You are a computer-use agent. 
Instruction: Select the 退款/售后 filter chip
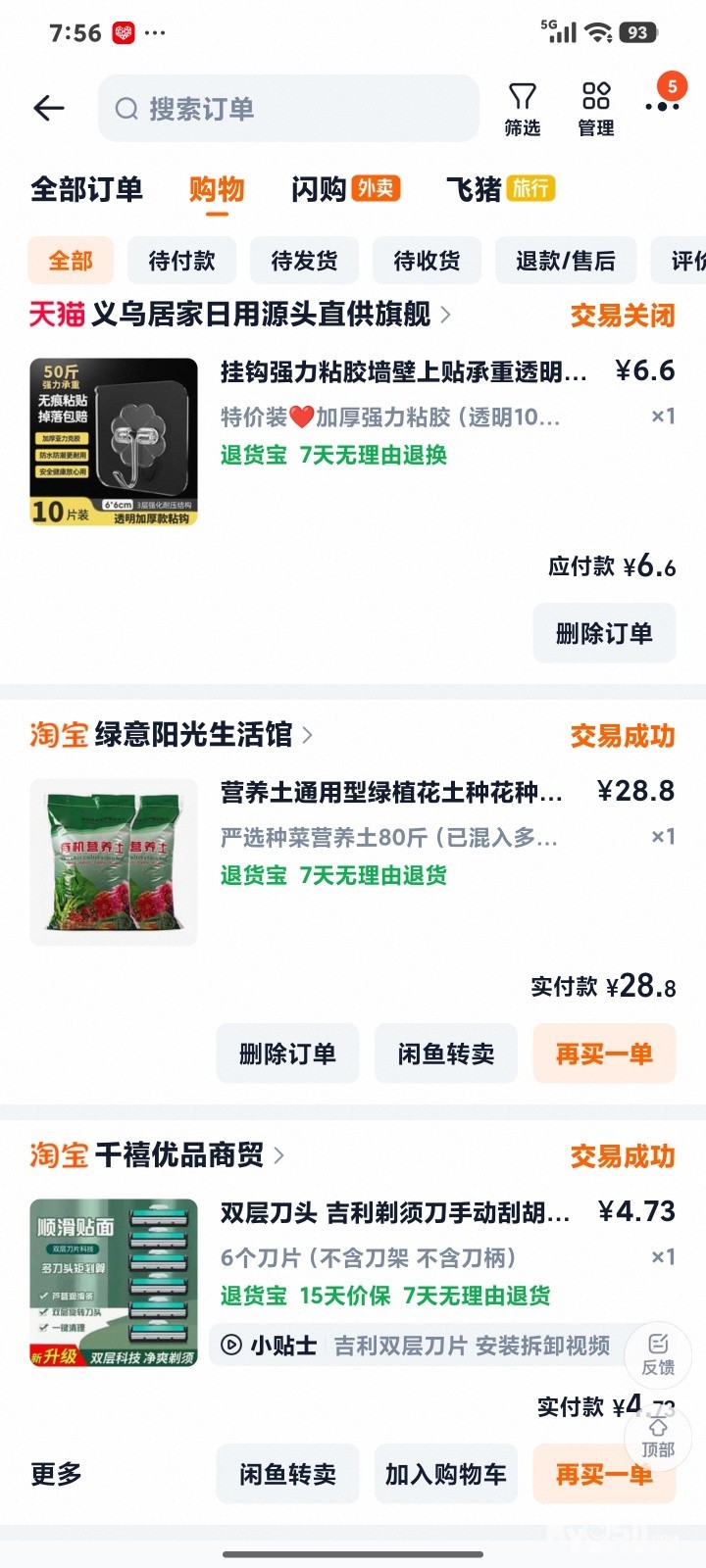coord(566,261)
